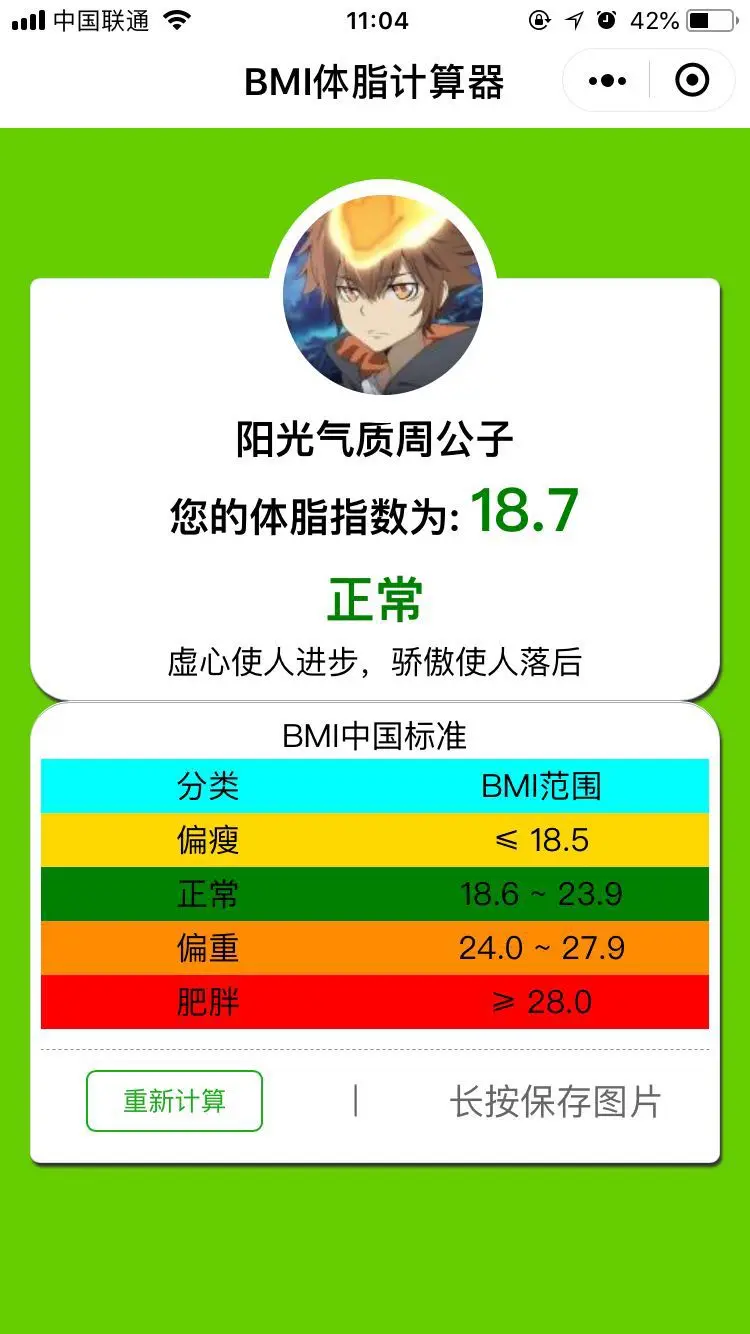Tap 重新计算 to recalculate BMI
750x1334 pixels.
tap(174, 1101)
